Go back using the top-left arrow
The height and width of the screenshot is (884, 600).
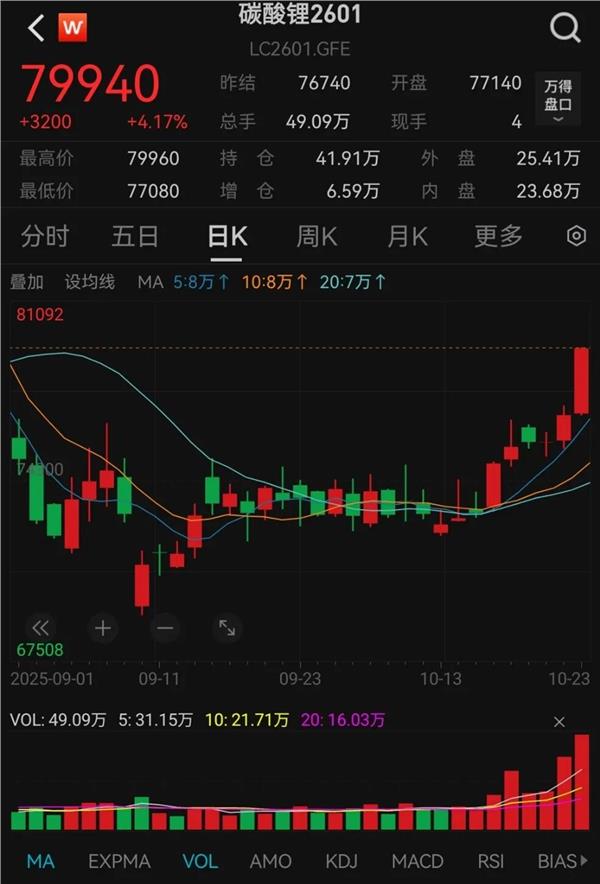36,28
